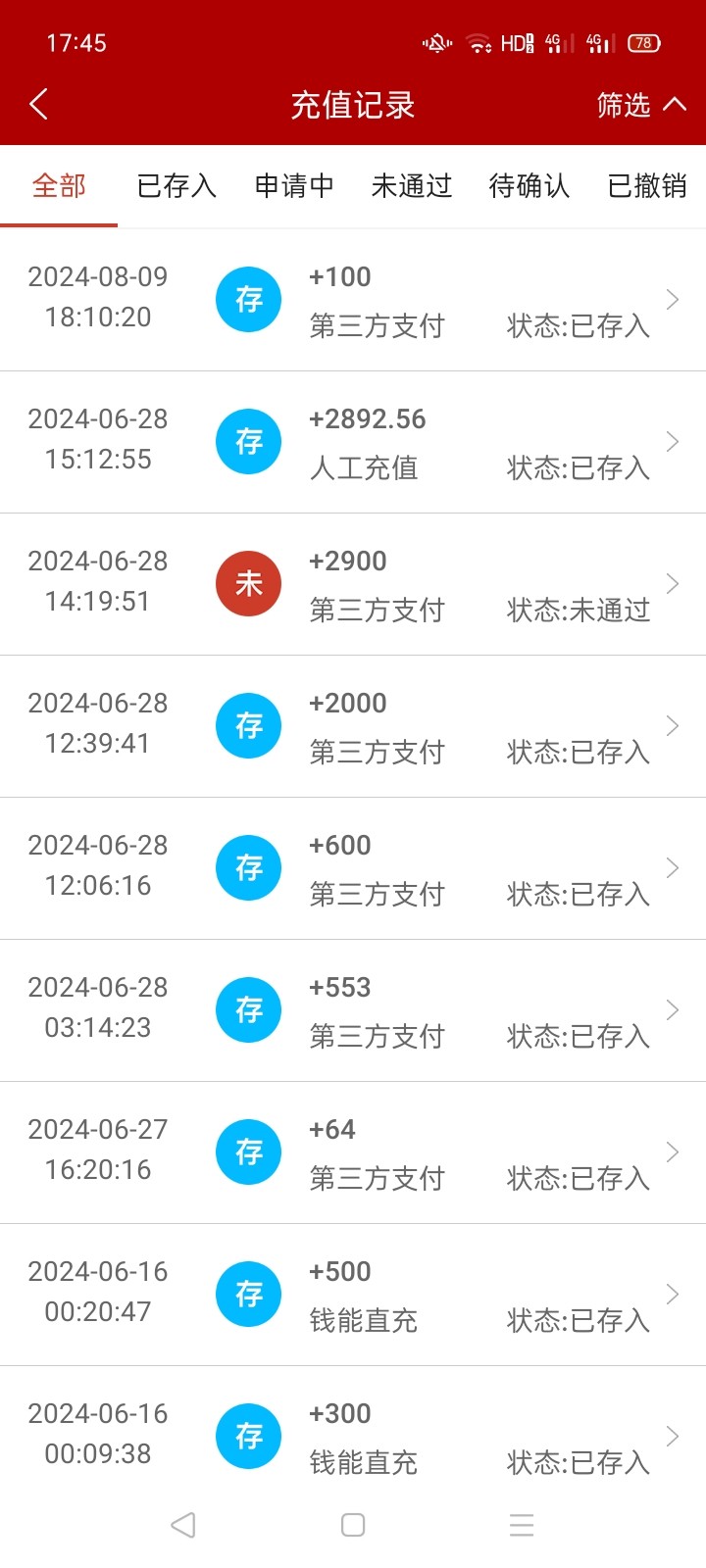
Task: Select the 未通过 tab
Action: point(412,186)
